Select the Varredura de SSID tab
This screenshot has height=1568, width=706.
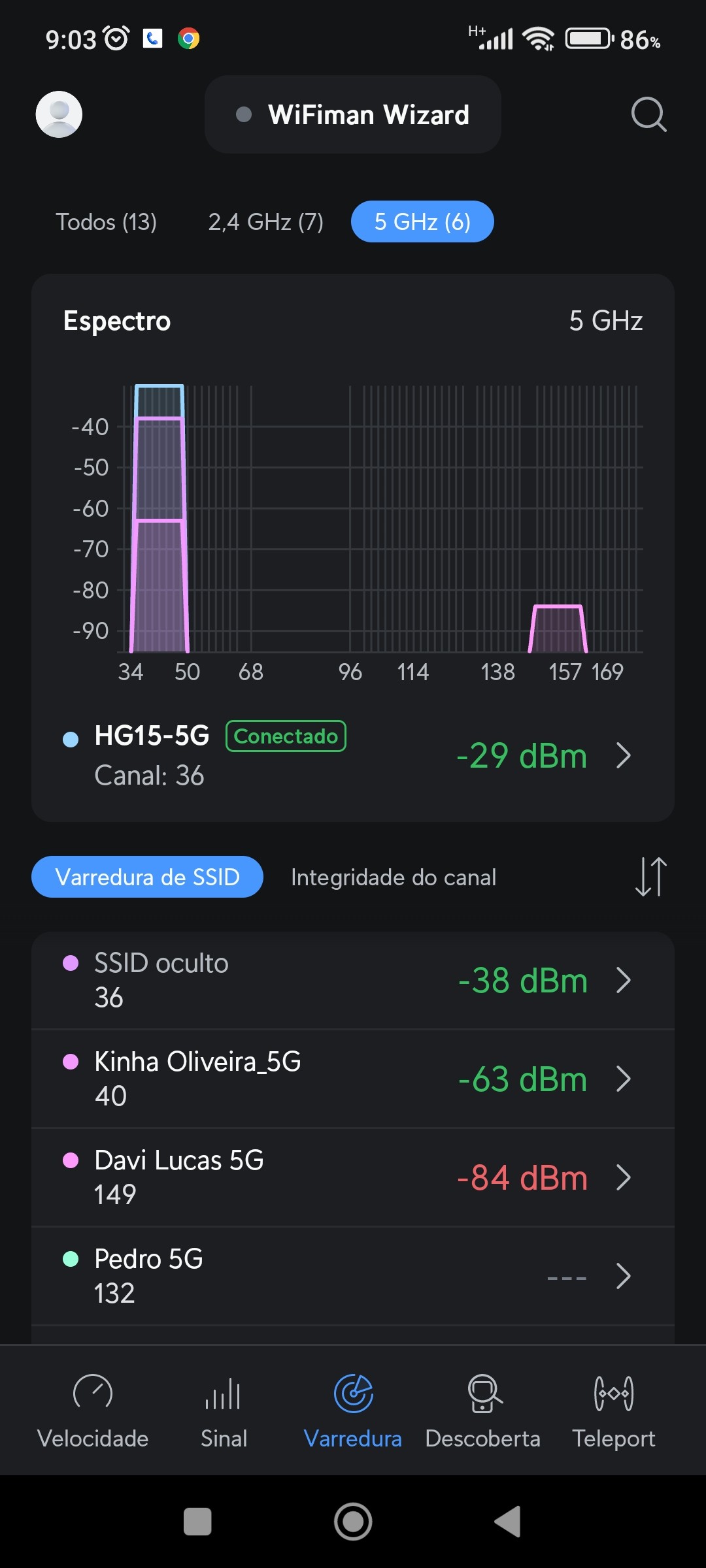coord(148,877)
